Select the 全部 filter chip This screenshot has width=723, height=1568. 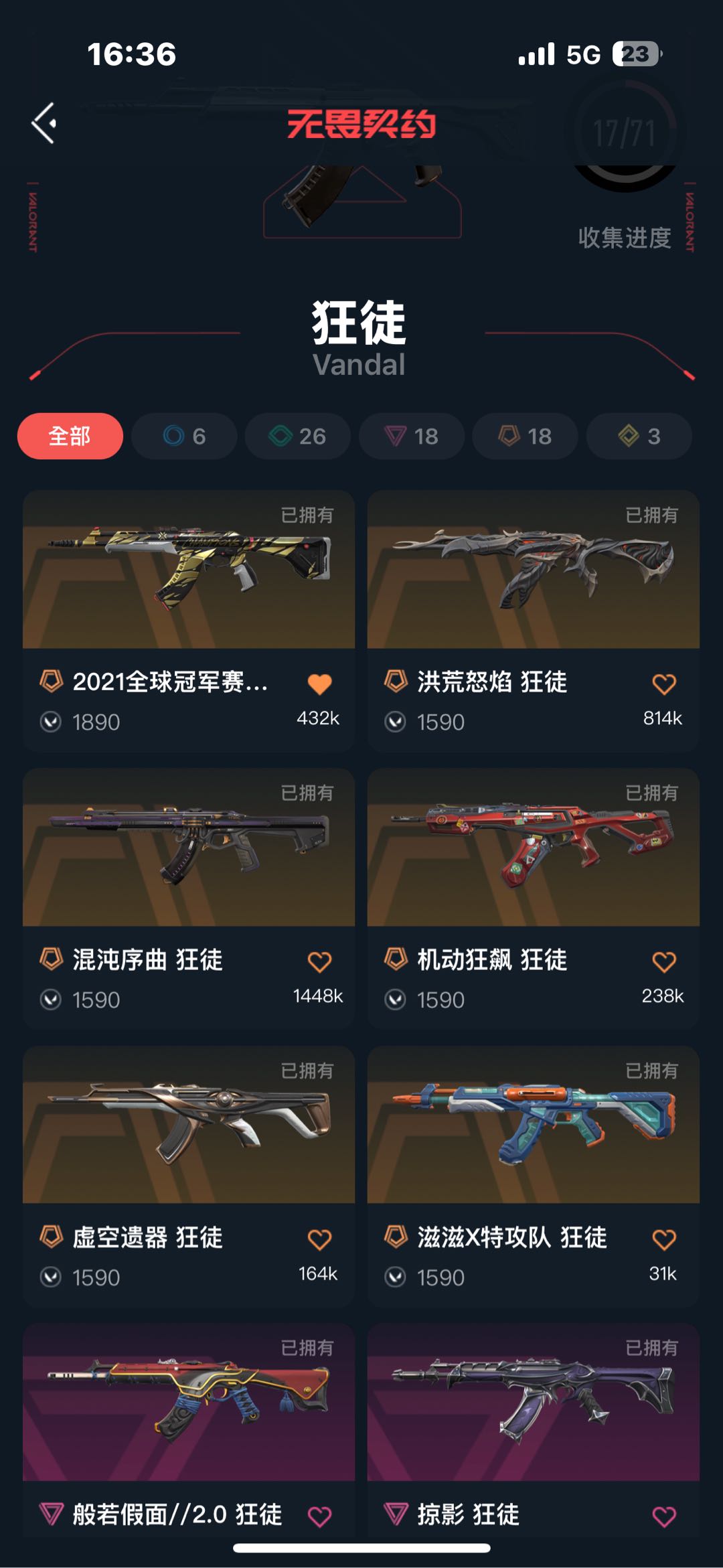click(70, 436)
